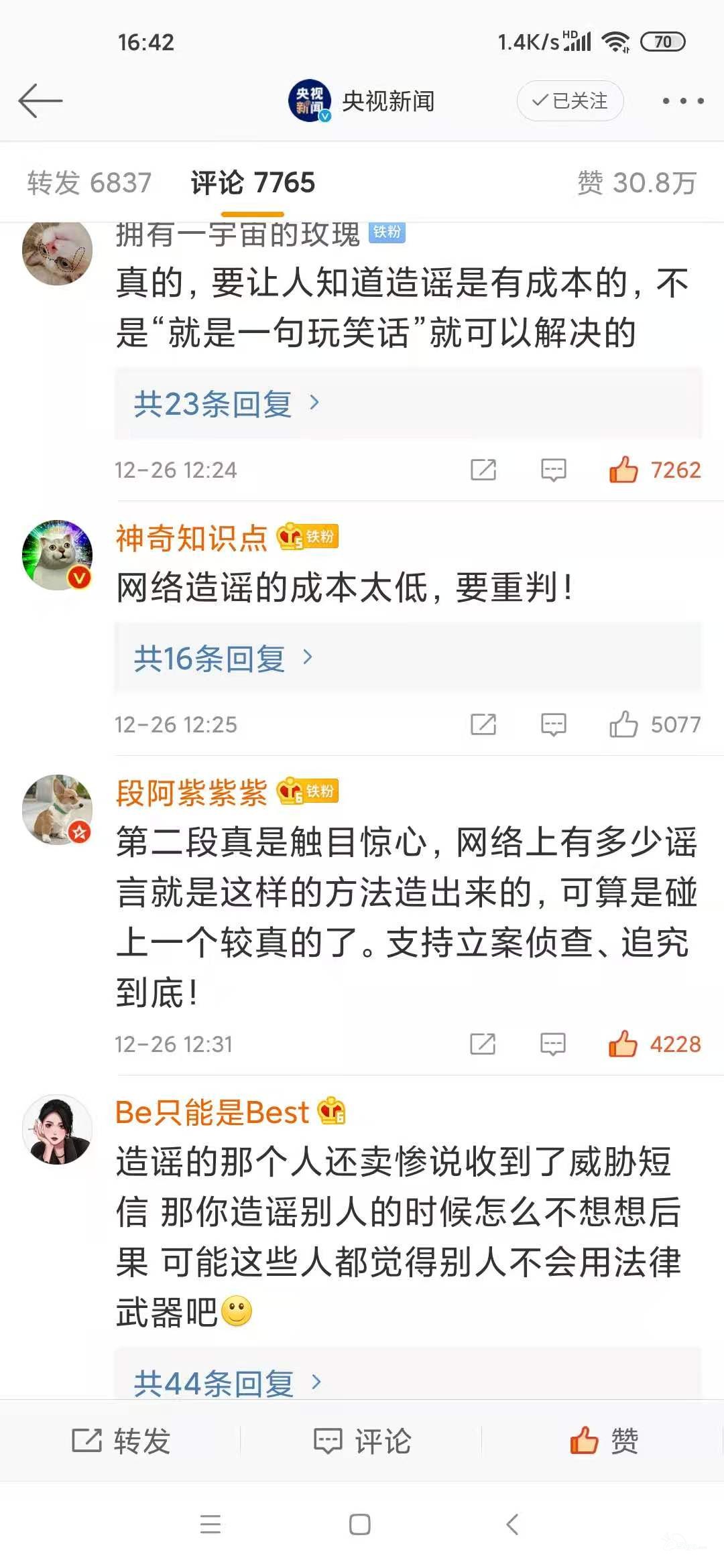Tap the like icon showing 4228
Viewport: 724px width, 1568px height.
(x=623, y=1044)
